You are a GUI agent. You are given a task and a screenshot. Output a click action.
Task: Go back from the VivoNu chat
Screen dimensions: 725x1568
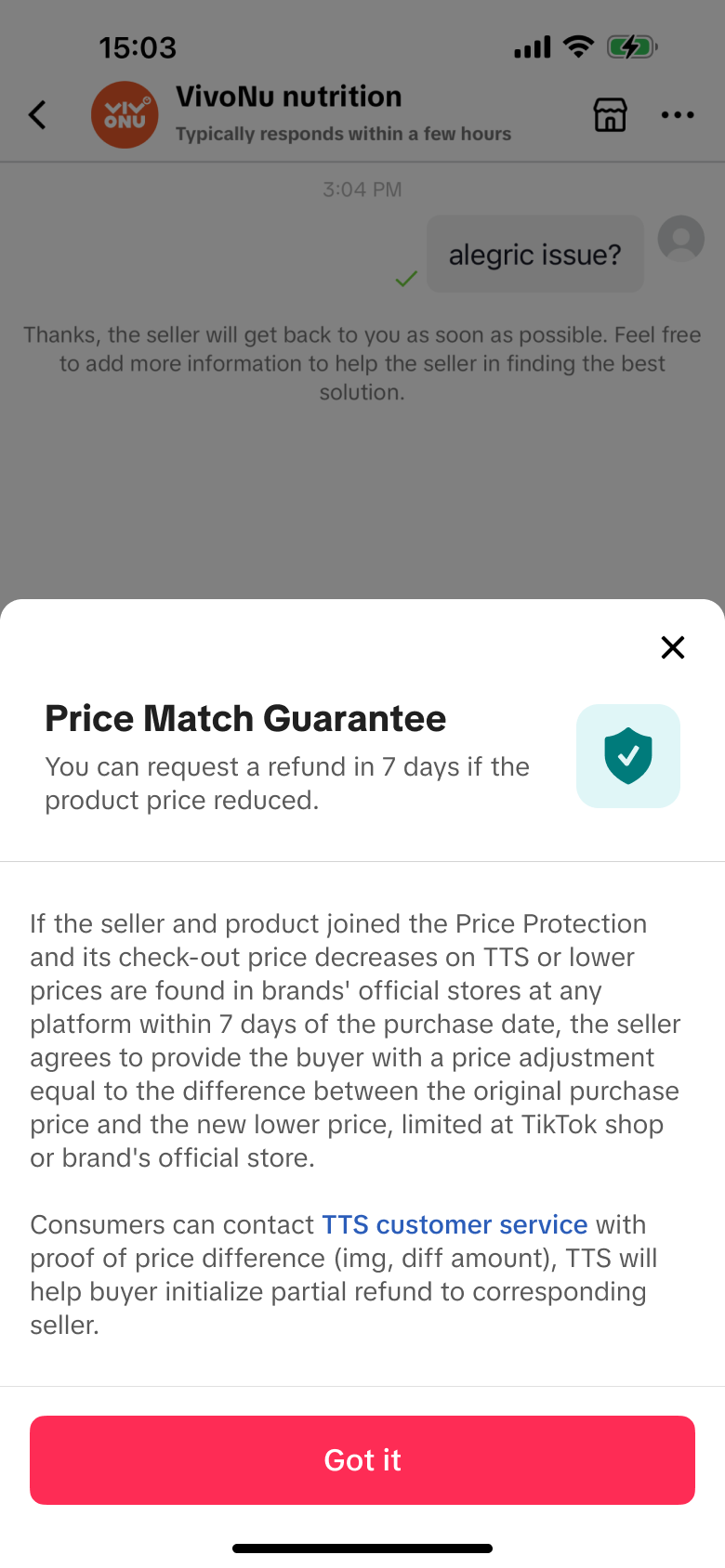37,115
